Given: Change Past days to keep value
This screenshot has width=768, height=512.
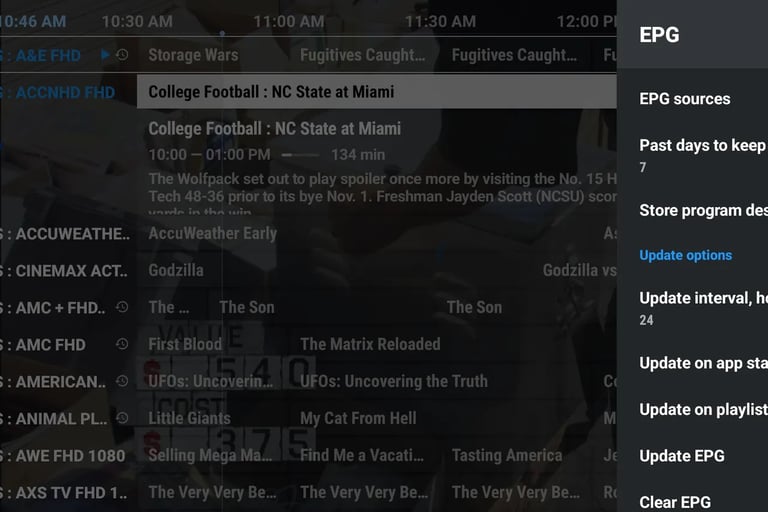Looking at the screenshot, I should [x=702, y=155].
